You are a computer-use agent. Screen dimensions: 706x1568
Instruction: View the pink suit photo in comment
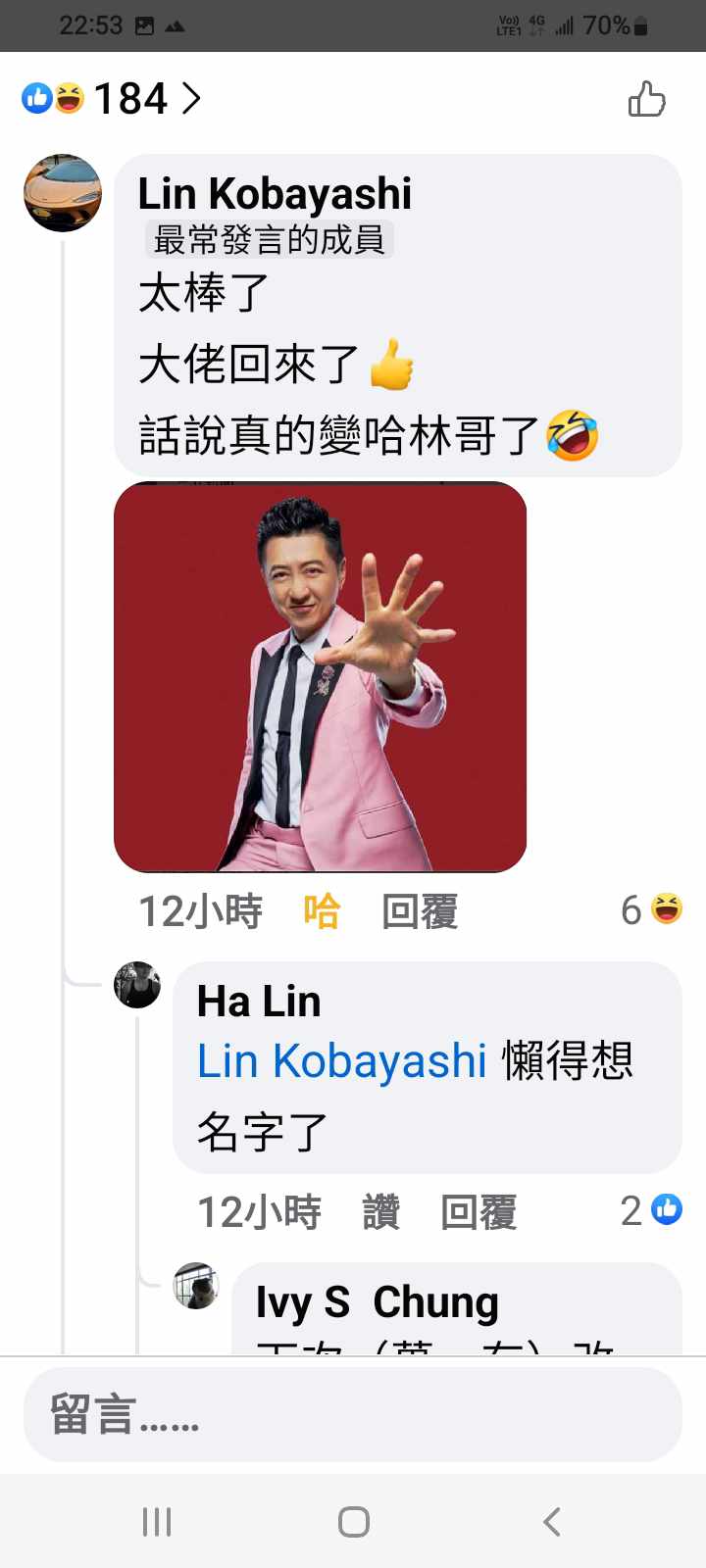coord(321,676)
